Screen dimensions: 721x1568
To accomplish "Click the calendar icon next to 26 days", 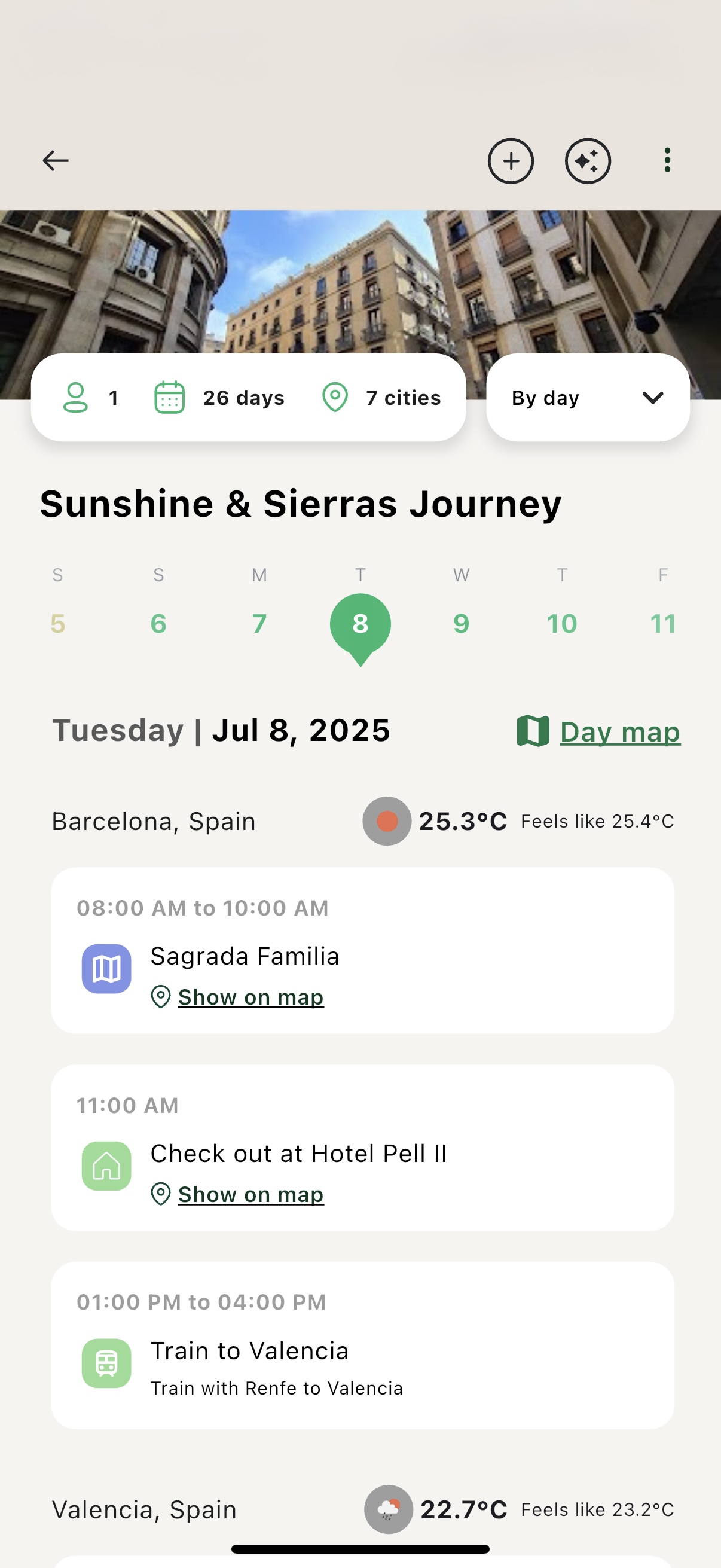I will [169, 398].
